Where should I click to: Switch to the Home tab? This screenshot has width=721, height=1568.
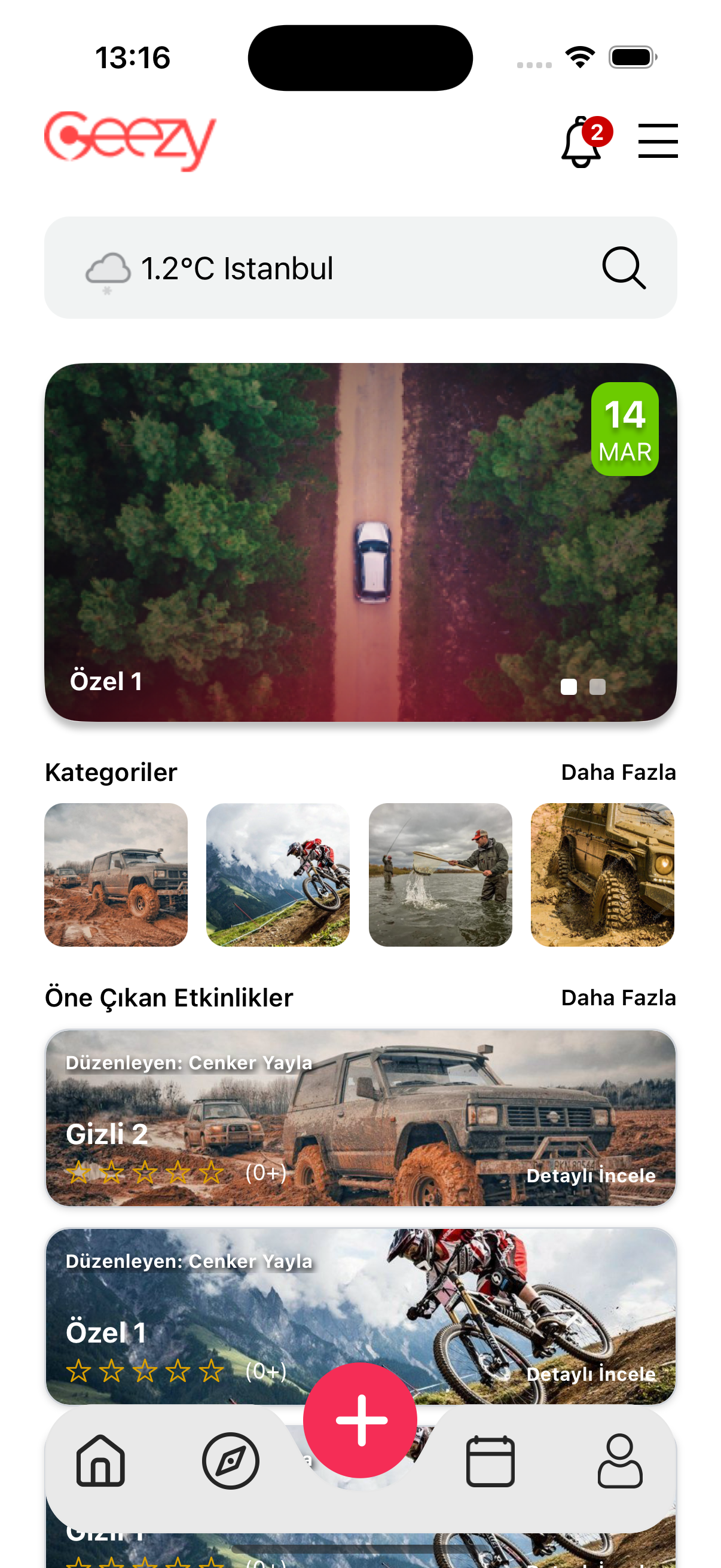[101, 1461]
